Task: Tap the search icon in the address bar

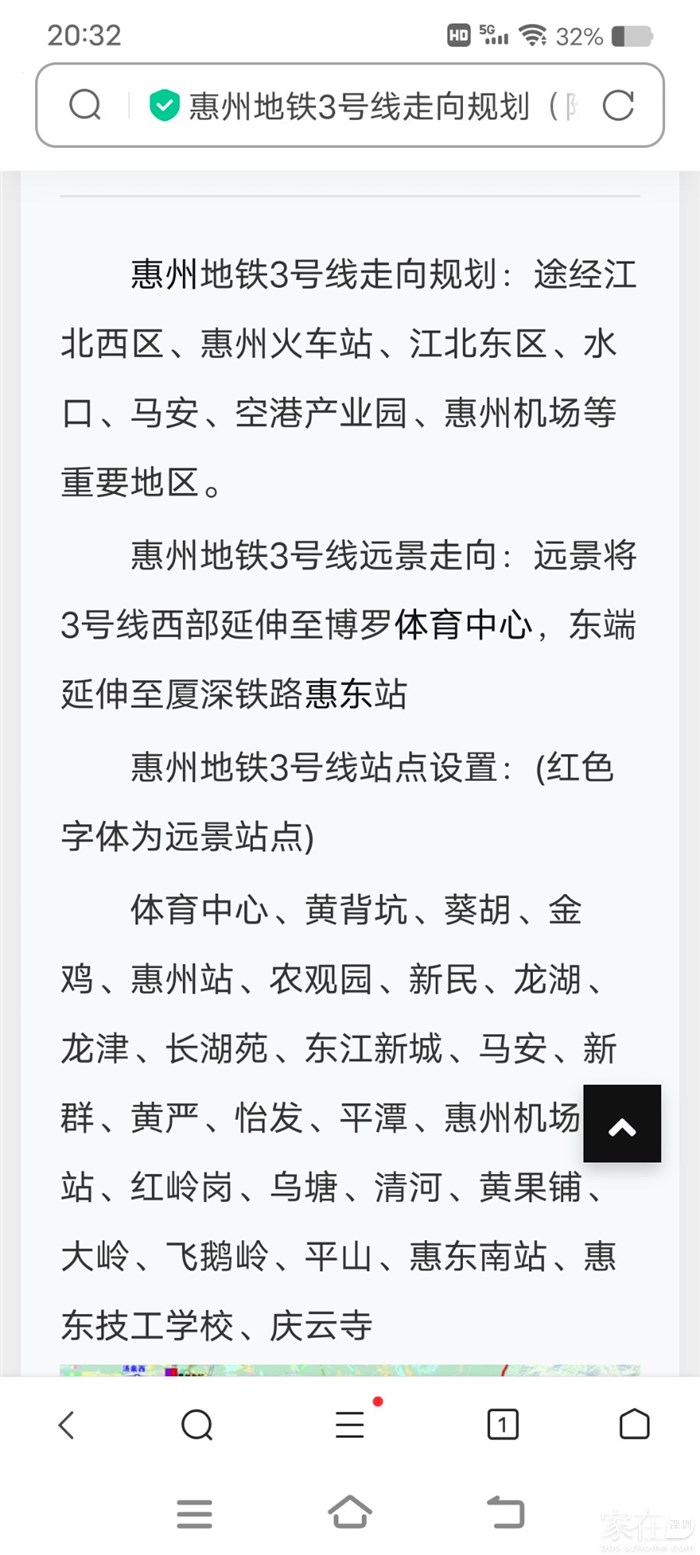Action: 85,105
